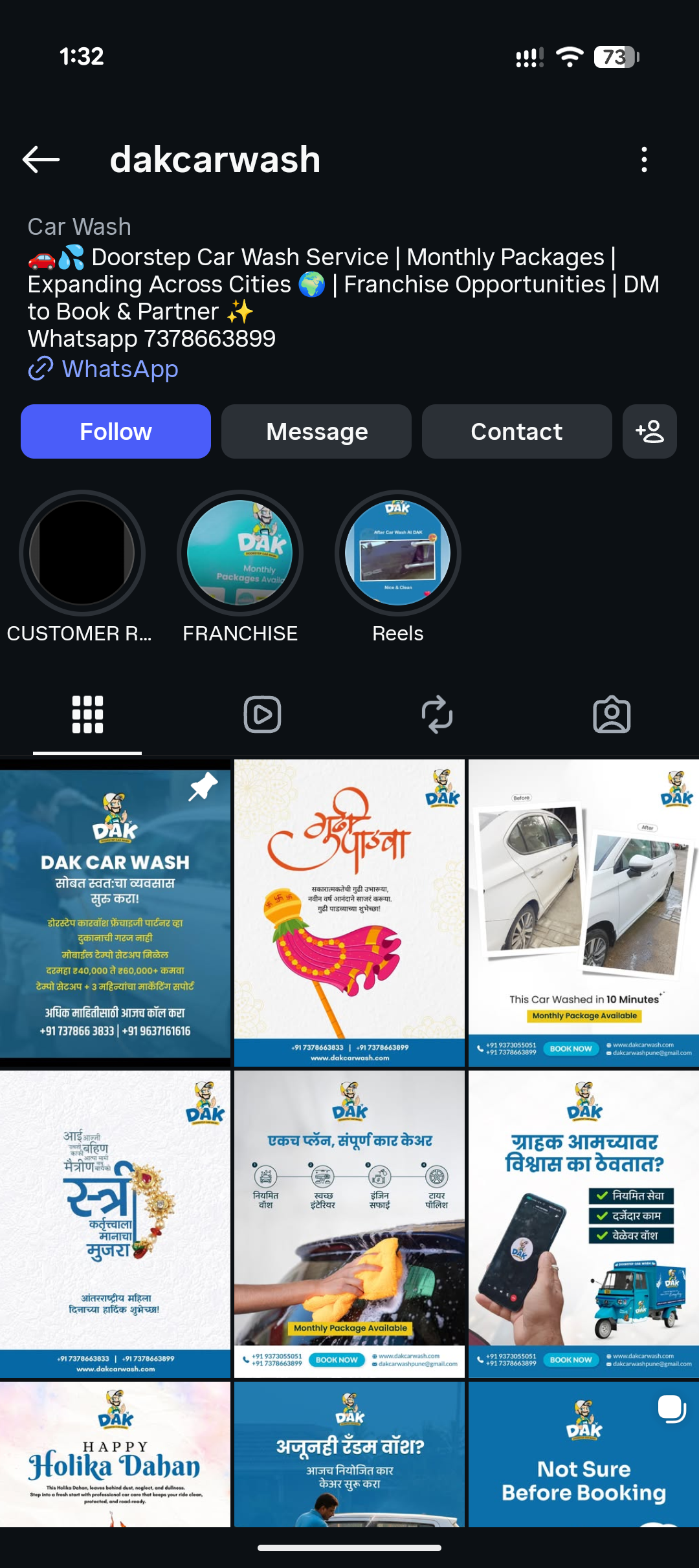
Task: Switch to the tagged photos tab
Action: coord(612,715)
